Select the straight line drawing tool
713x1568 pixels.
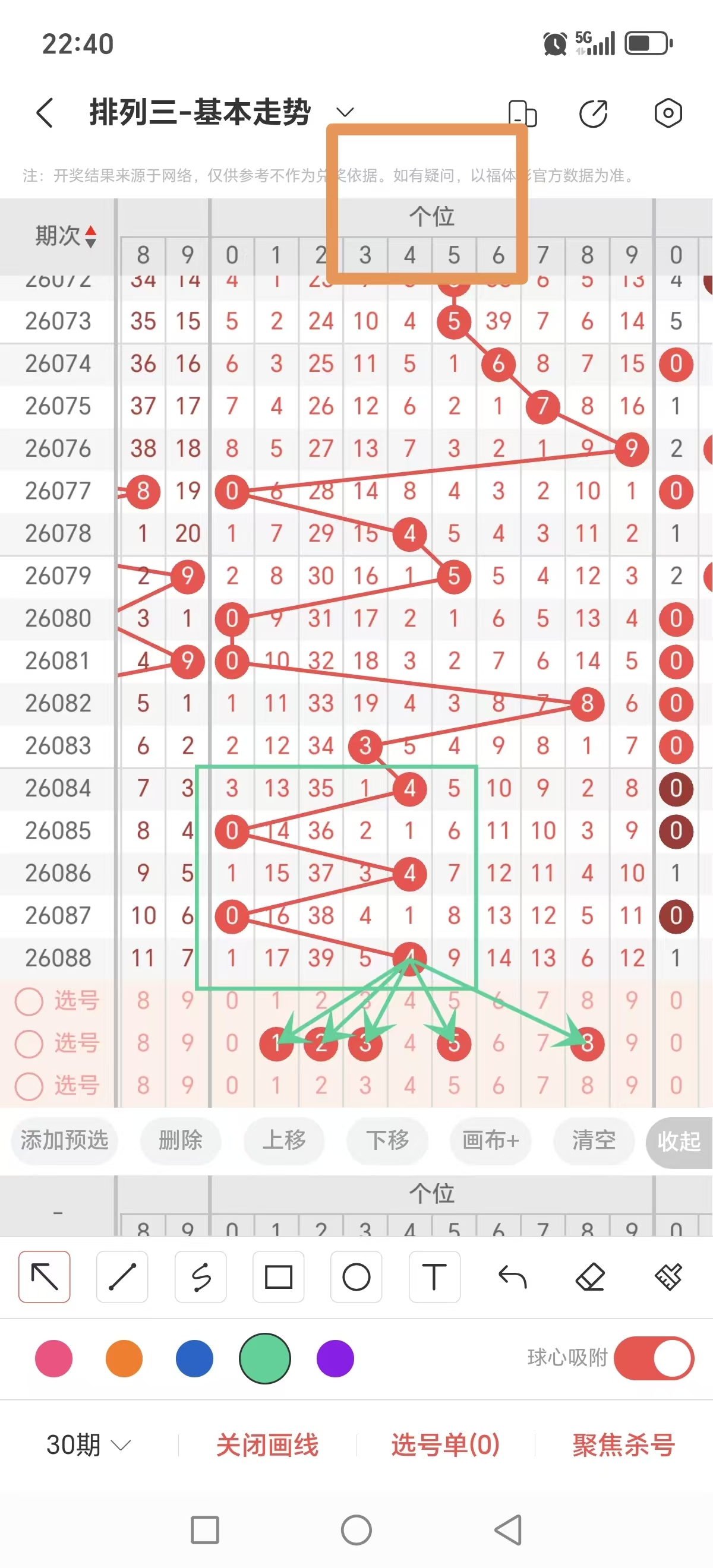[x=122, y=1278]
